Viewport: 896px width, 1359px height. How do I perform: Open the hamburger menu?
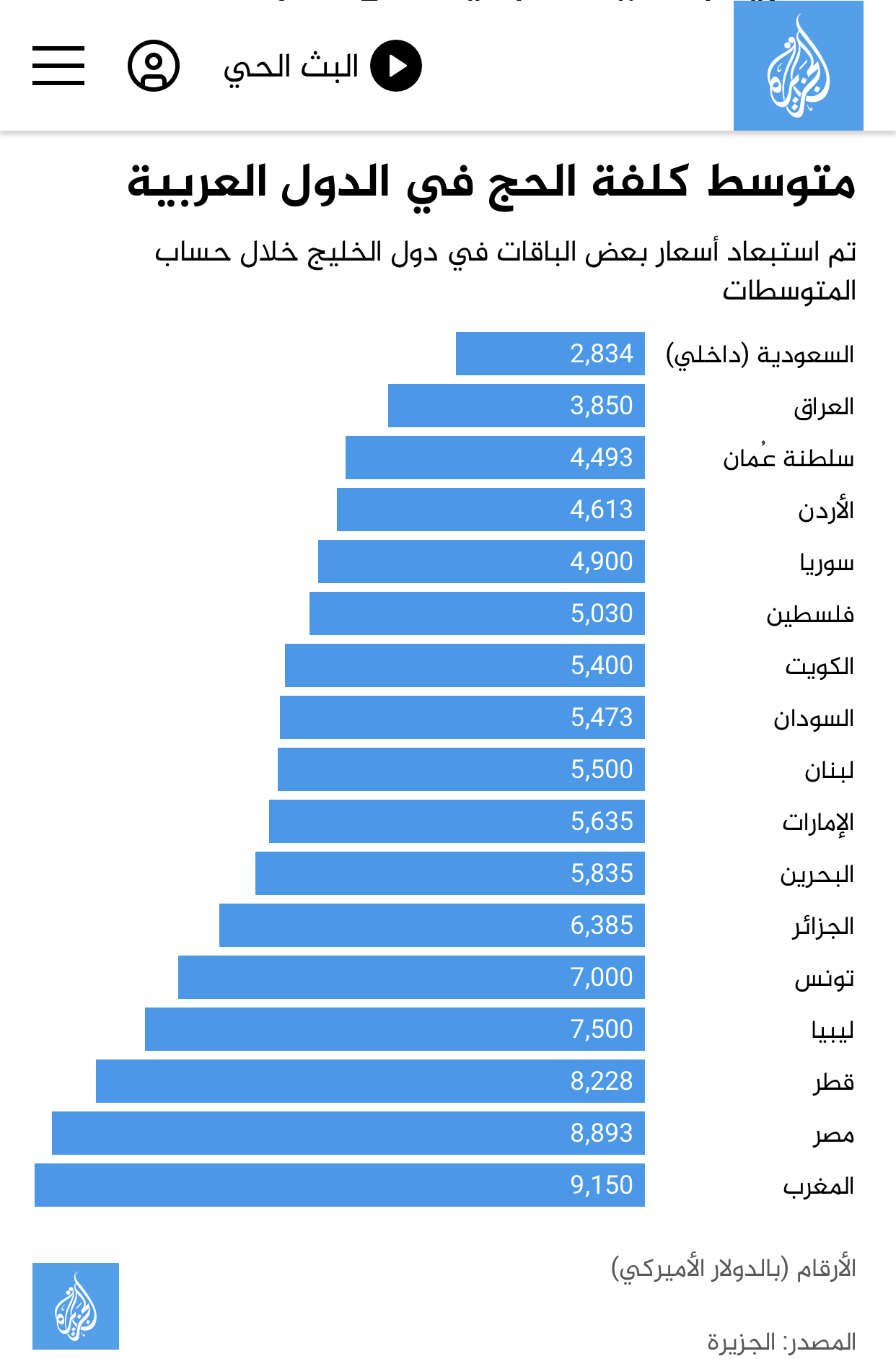pos(58,66)
